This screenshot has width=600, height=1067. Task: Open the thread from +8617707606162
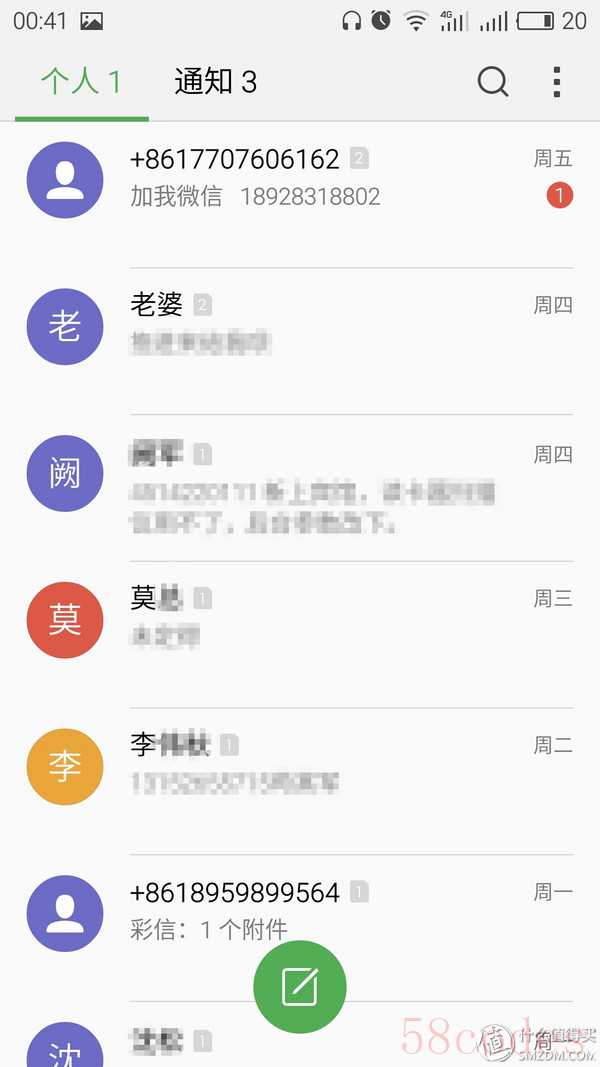(x=300, y=195)
